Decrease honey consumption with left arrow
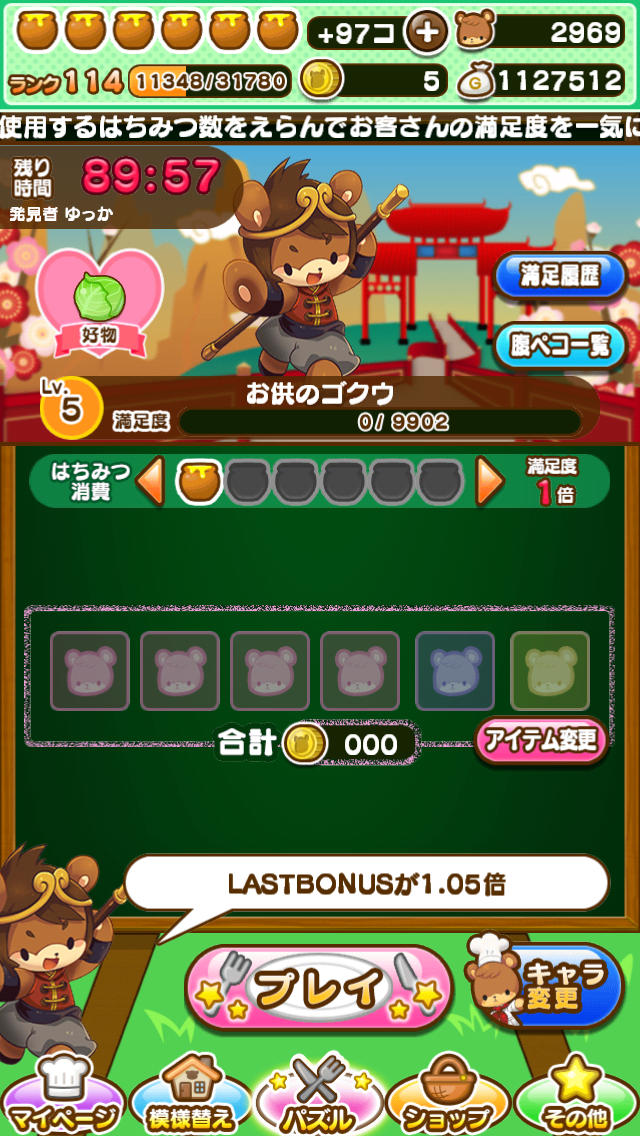The image size is (640, 1136). pyautogui.click(x=150, y=482)
